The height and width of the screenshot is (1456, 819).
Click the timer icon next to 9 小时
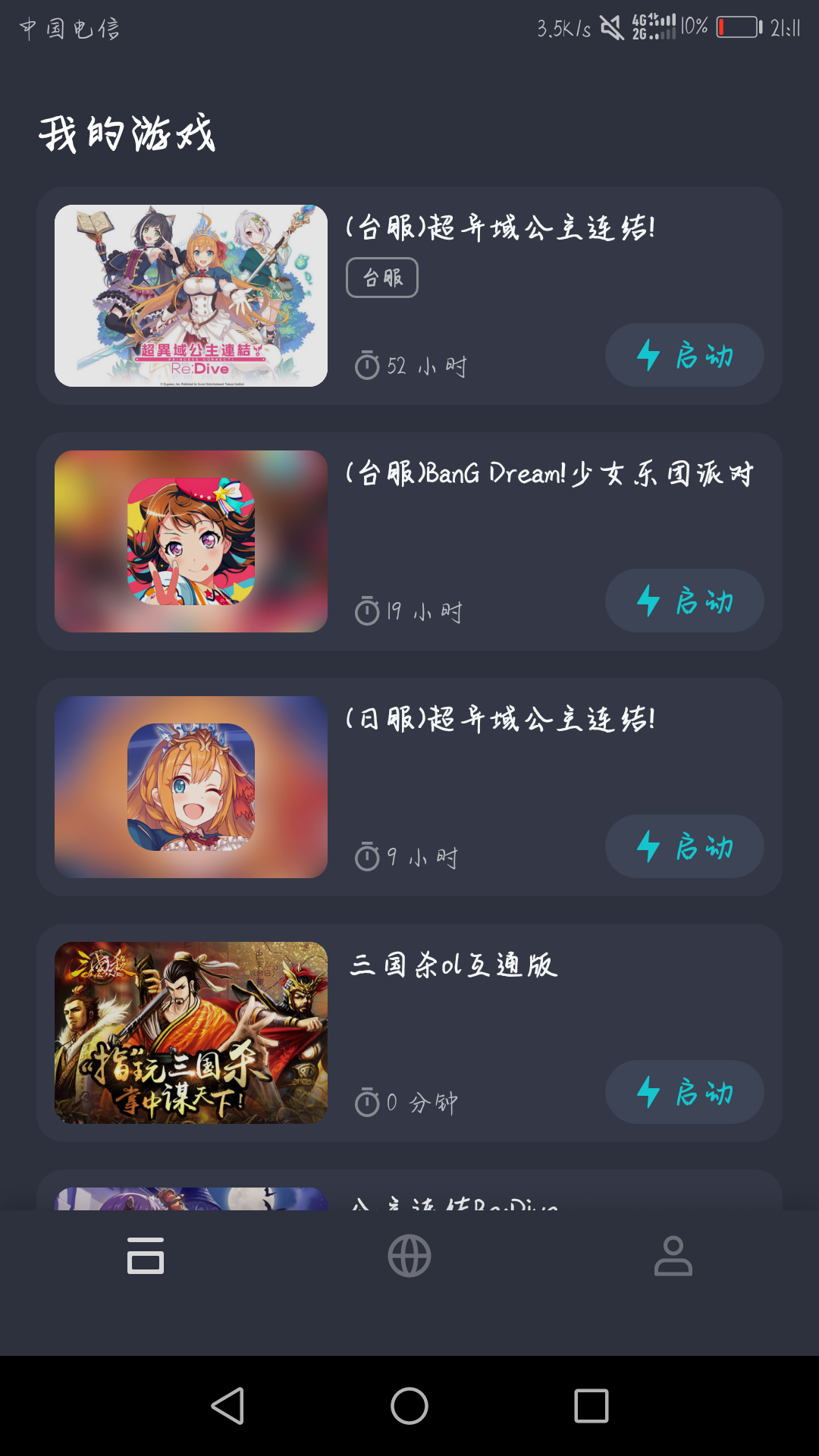tap(367, 855)
